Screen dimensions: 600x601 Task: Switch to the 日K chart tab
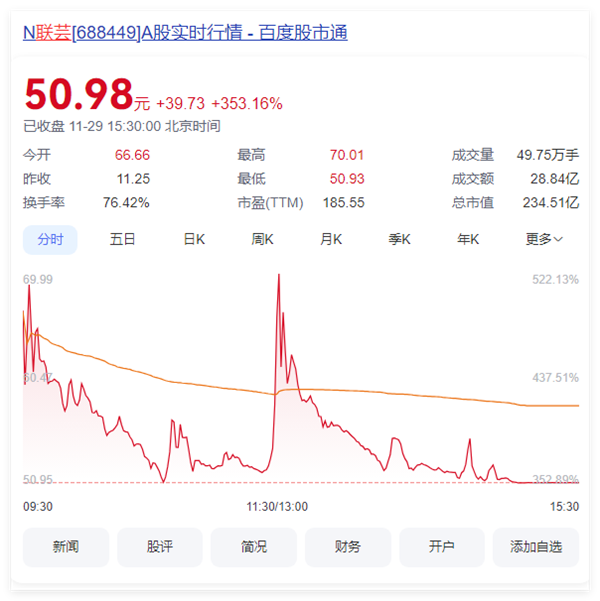(194, 240)
